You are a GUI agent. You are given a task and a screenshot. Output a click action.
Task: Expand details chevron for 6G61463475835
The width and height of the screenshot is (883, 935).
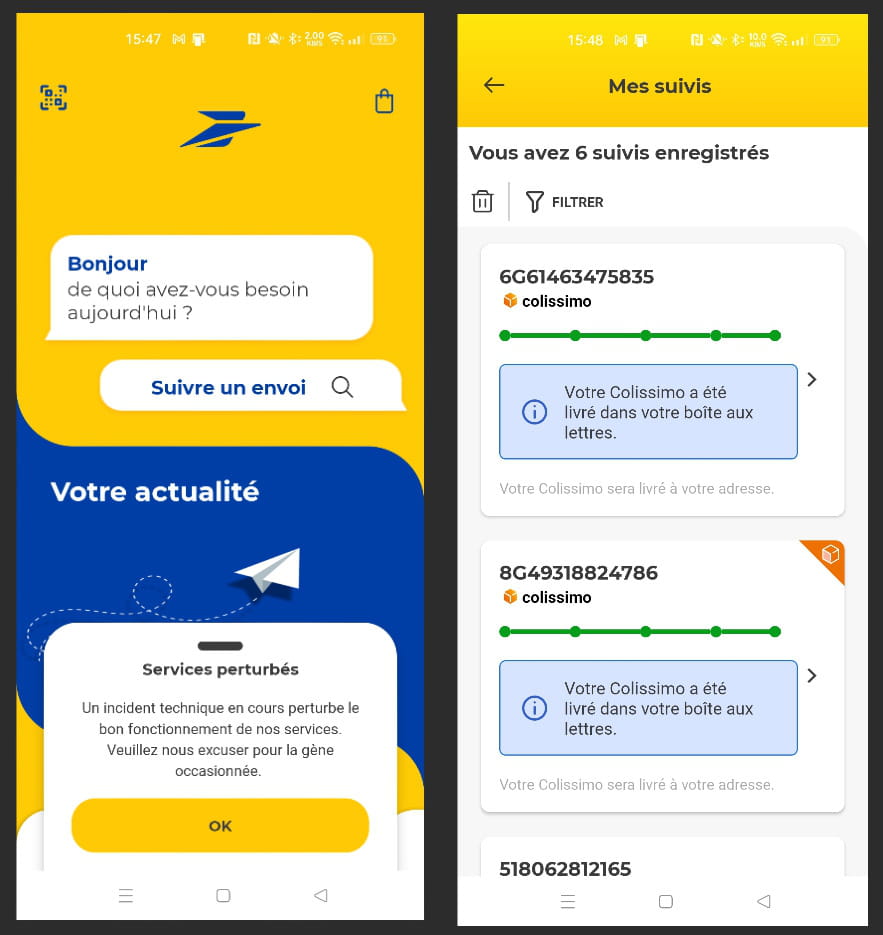click(812, 379)
